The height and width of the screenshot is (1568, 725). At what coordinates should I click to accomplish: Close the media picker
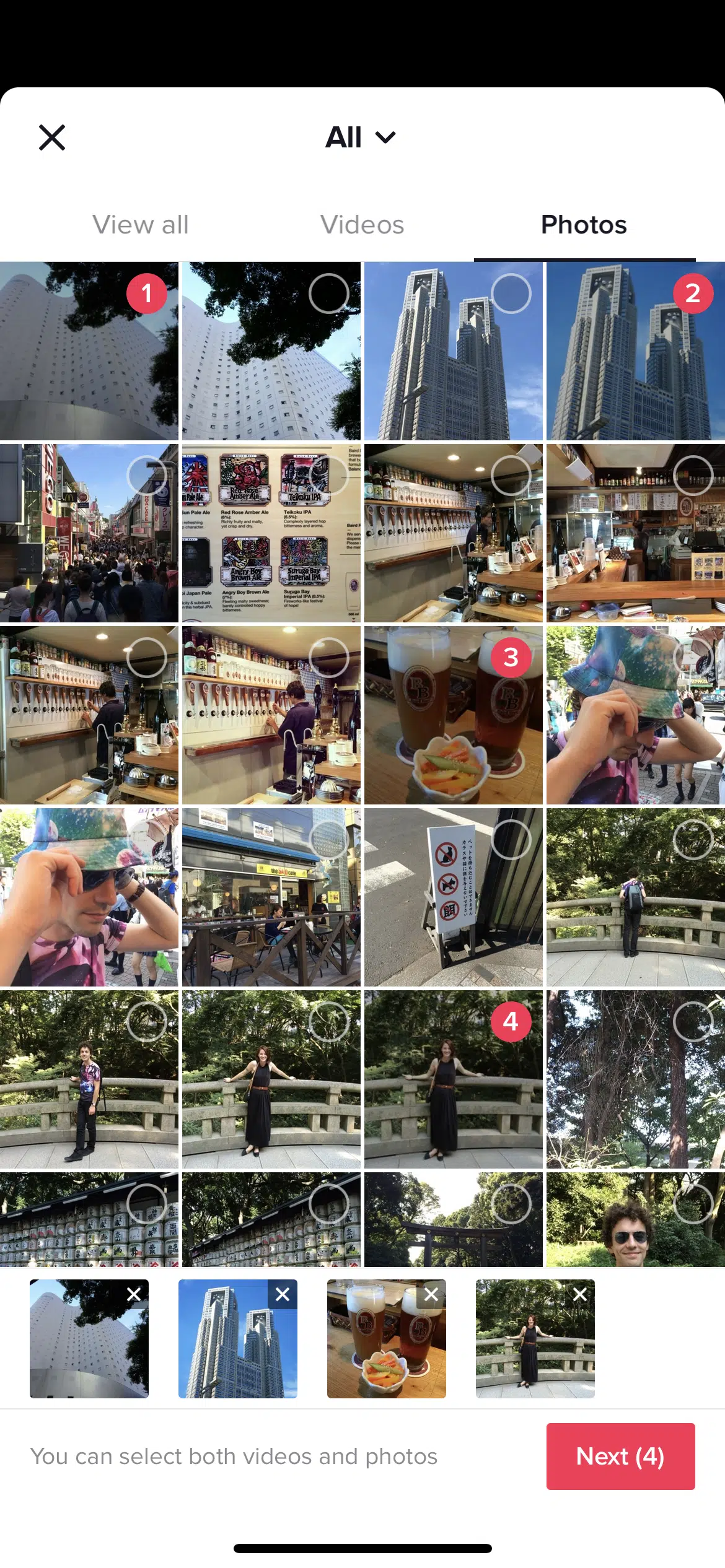52,137
